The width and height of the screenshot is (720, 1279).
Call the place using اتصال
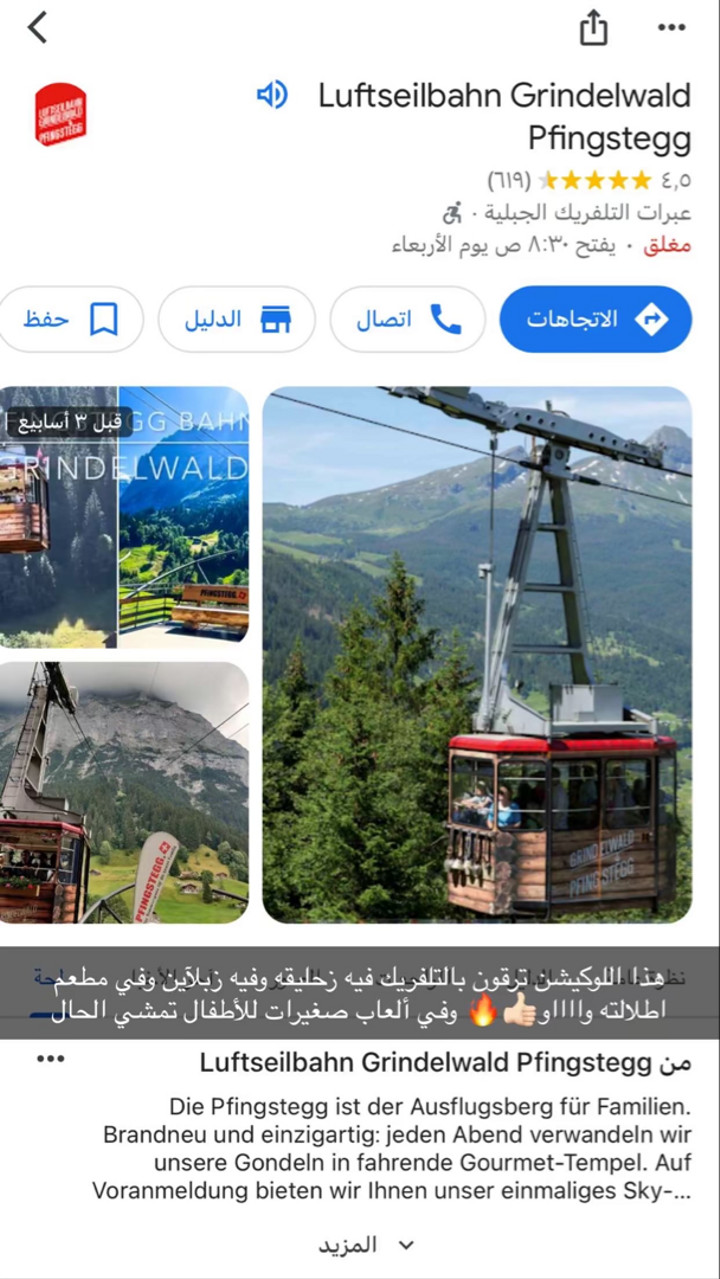pos(408,320)
